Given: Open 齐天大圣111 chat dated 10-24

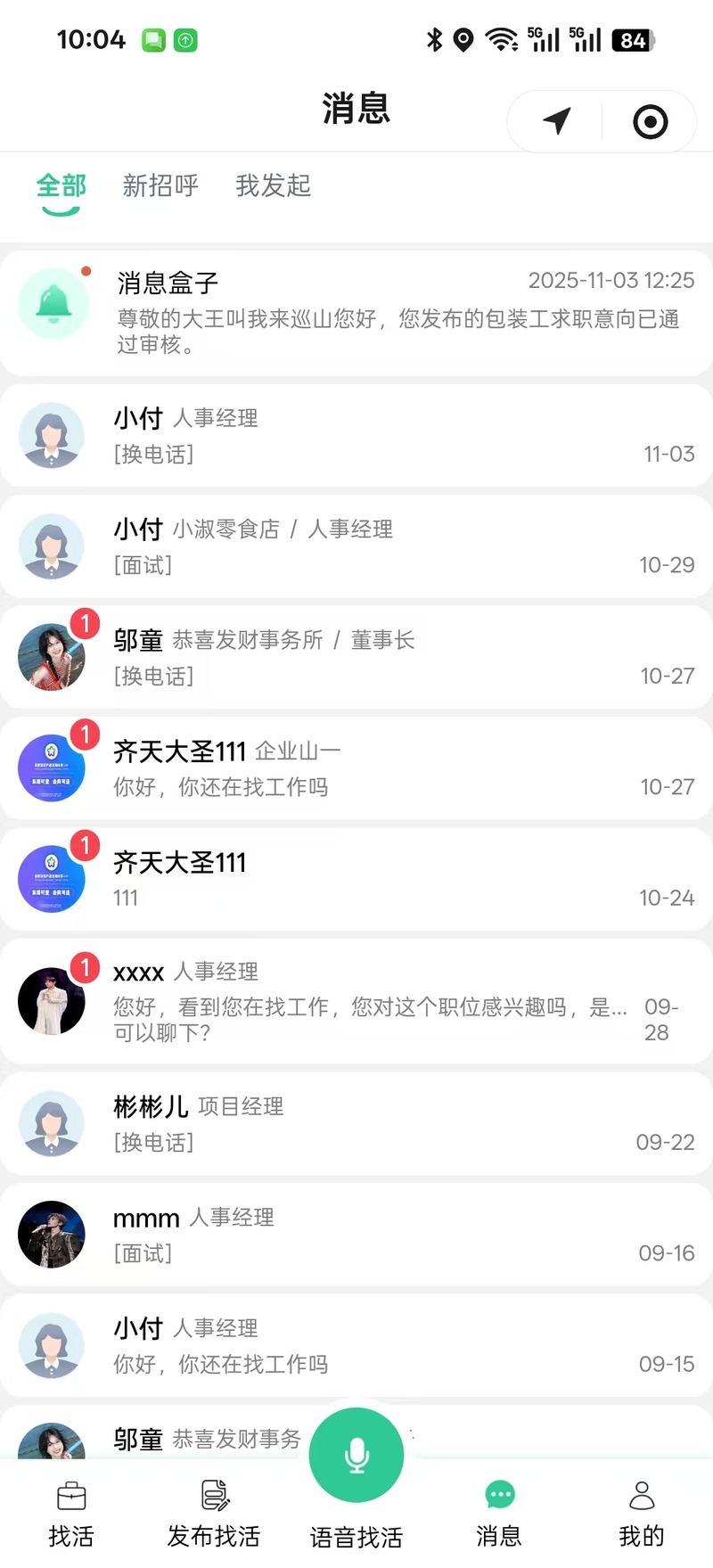Looking at the screenshot, I should pos(356,879).
